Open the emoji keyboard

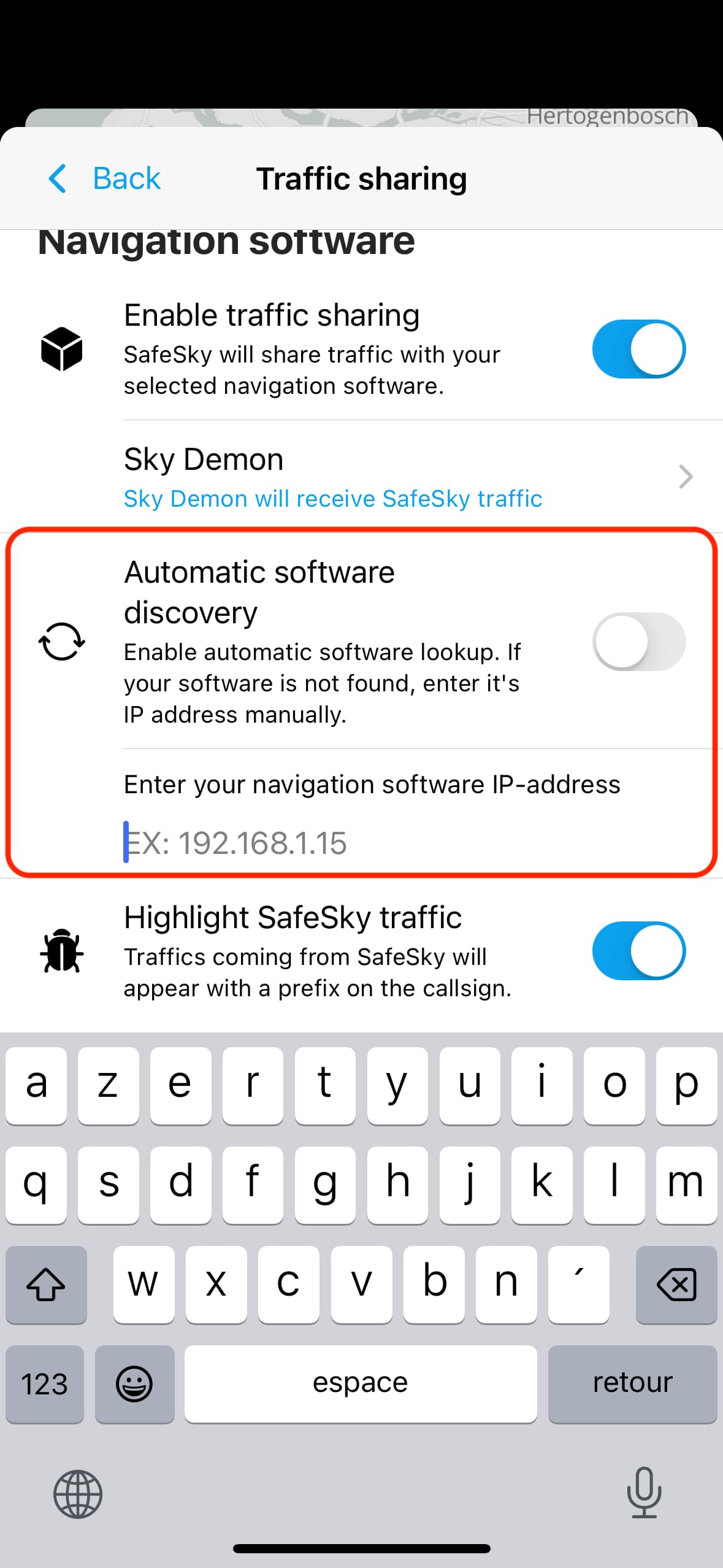pos(134,1385)
